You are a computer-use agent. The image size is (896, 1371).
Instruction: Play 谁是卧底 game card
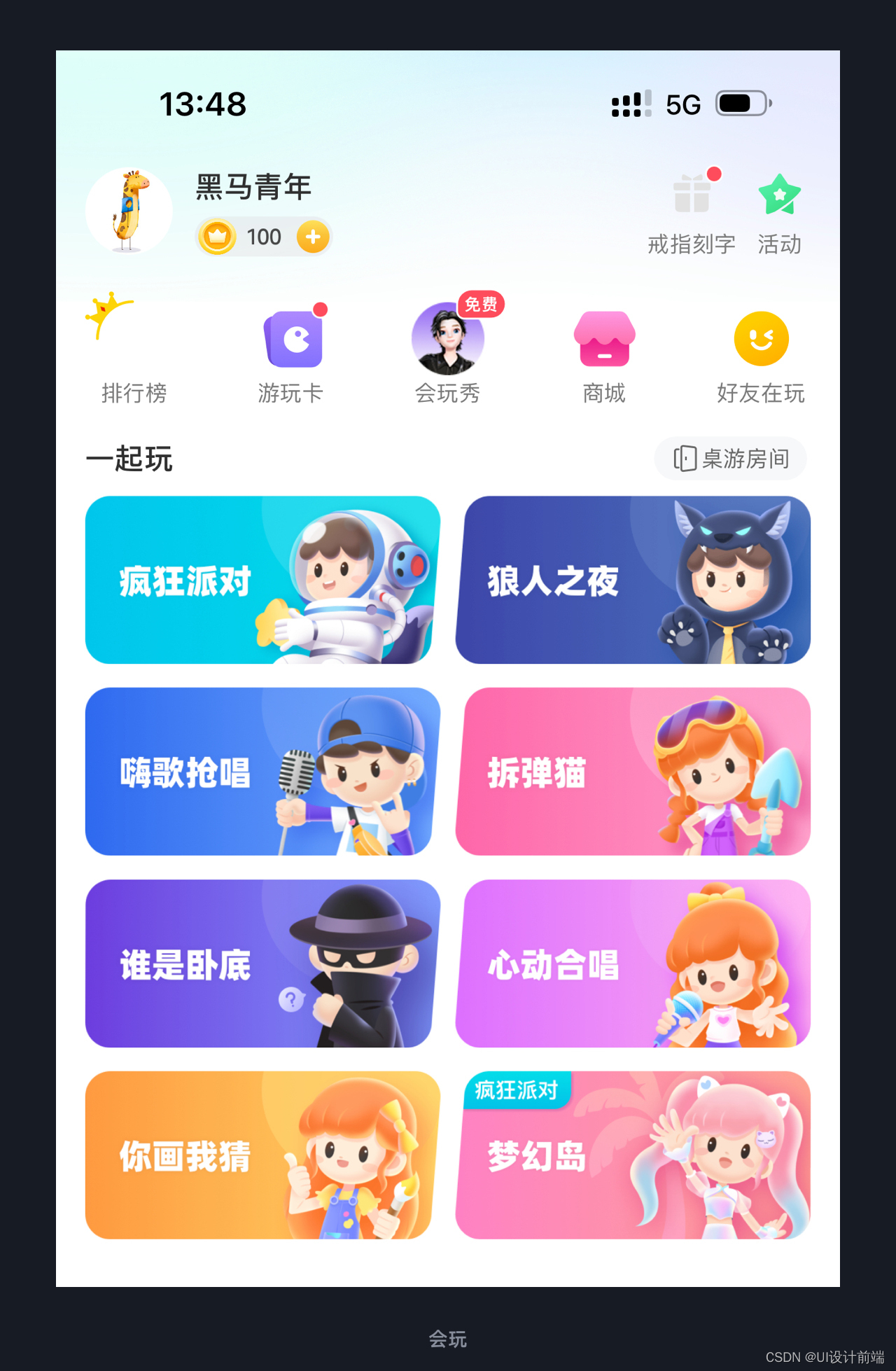point(262,963)
